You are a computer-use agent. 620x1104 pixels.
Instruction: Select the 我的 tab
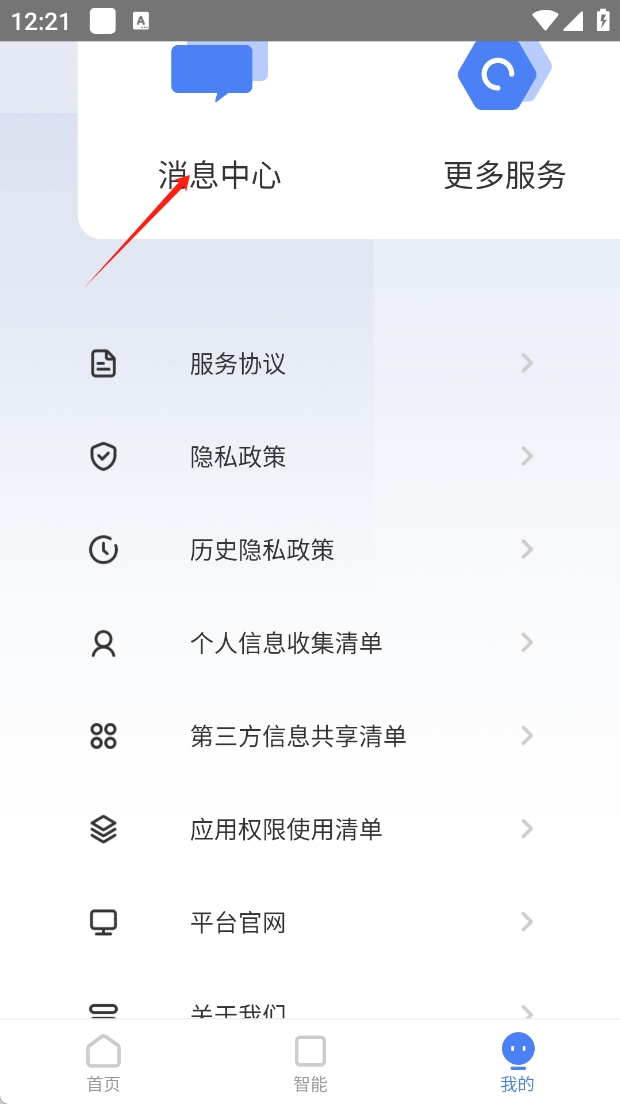pos(517,1063)
